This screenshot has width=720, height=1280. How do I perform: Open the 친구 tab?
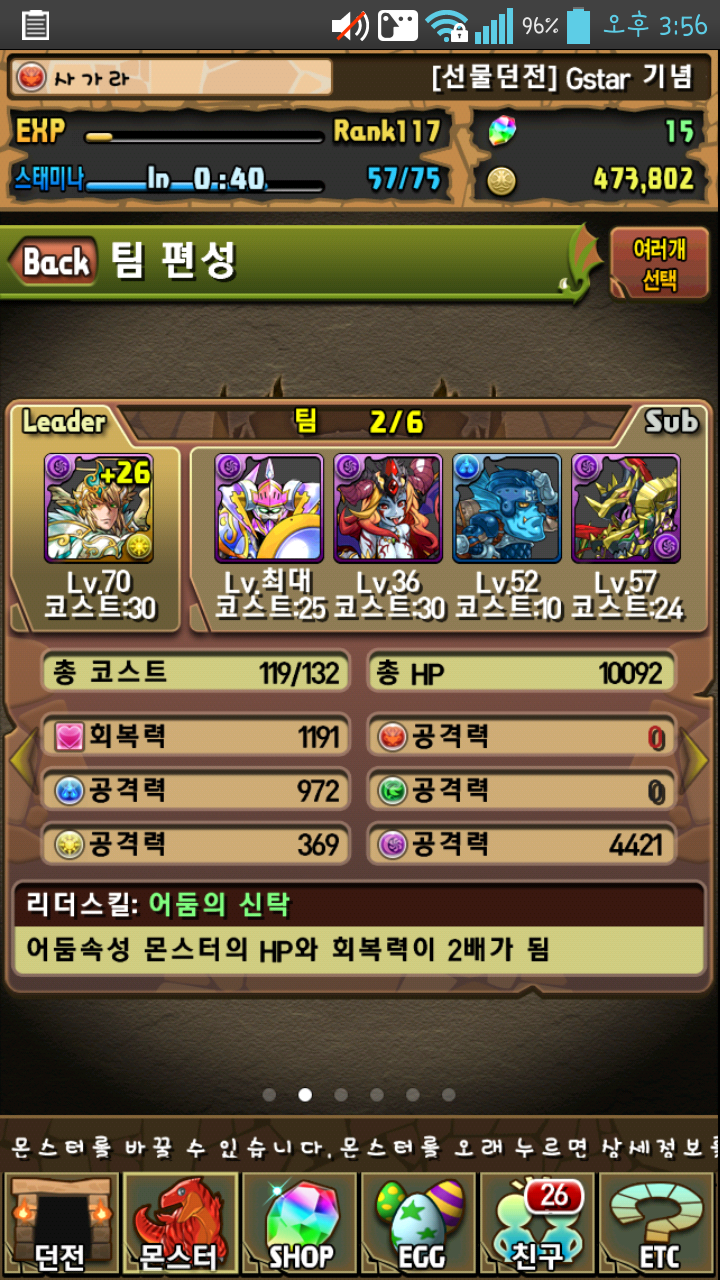(x=540, y=1224)
